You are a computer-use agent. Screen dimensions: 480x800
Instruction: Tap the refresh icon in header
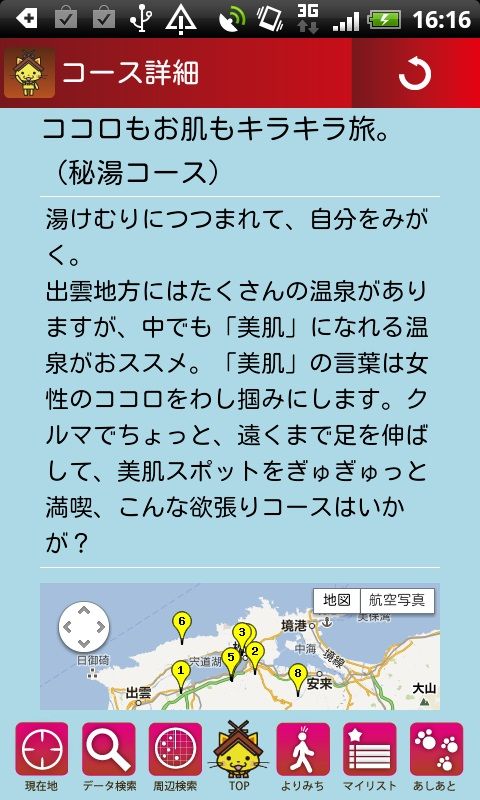point(415,73)
